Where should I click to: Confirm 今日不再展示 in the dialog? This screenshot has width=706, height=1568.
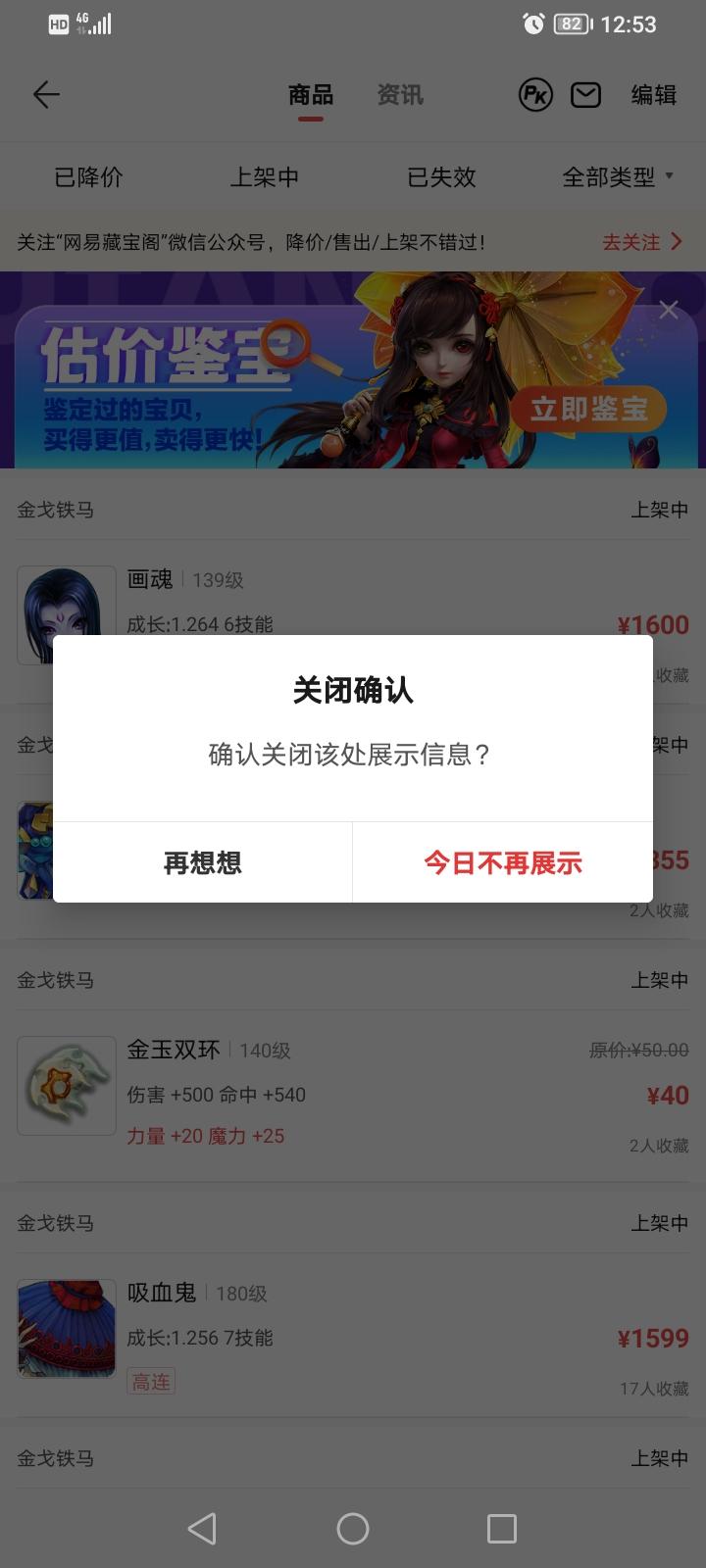click(502, 862)
